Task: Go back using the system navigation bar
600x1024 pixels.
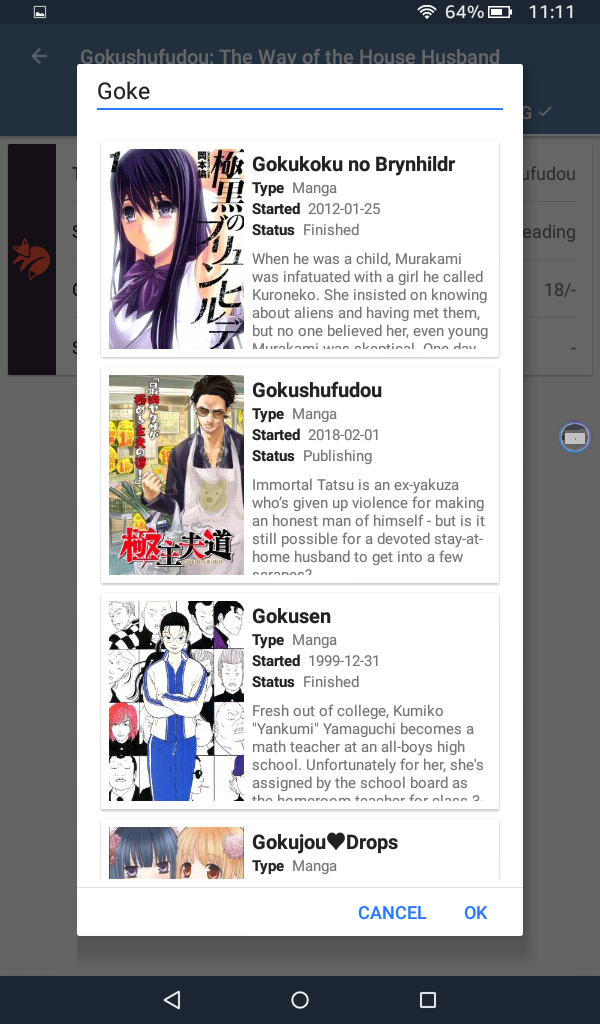Action: (x=172, y=999)
